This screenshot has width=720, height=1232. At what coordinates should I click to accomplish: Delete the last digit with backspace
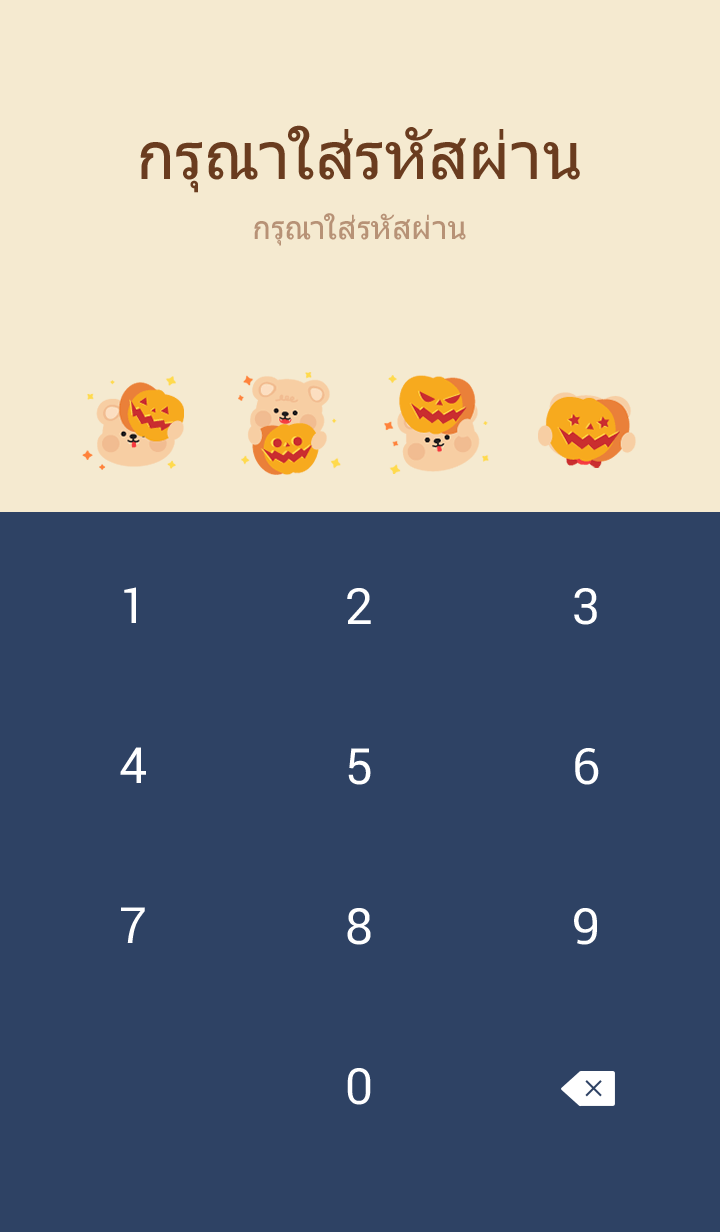point(588,1088)
